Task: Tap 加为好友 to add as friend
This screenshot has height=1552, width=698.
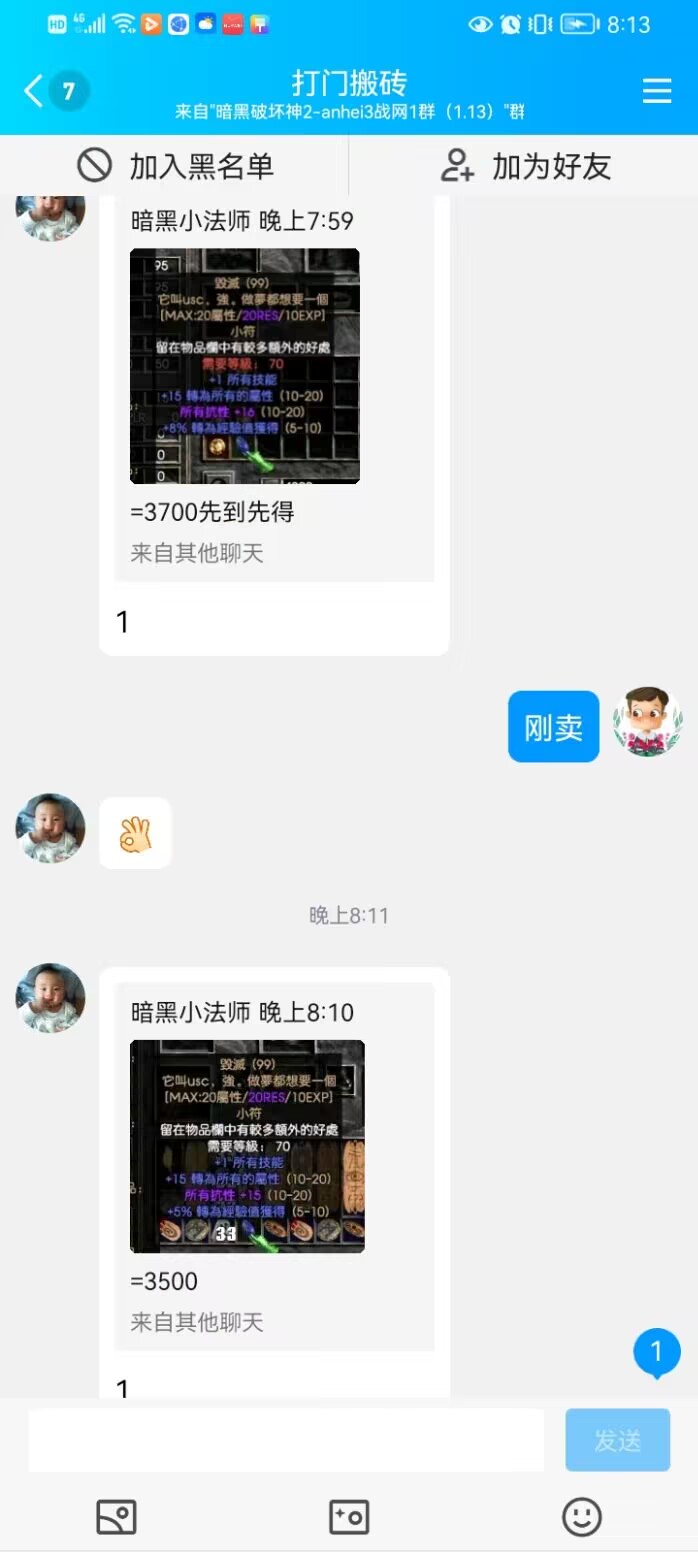Action: coord(525,166)
